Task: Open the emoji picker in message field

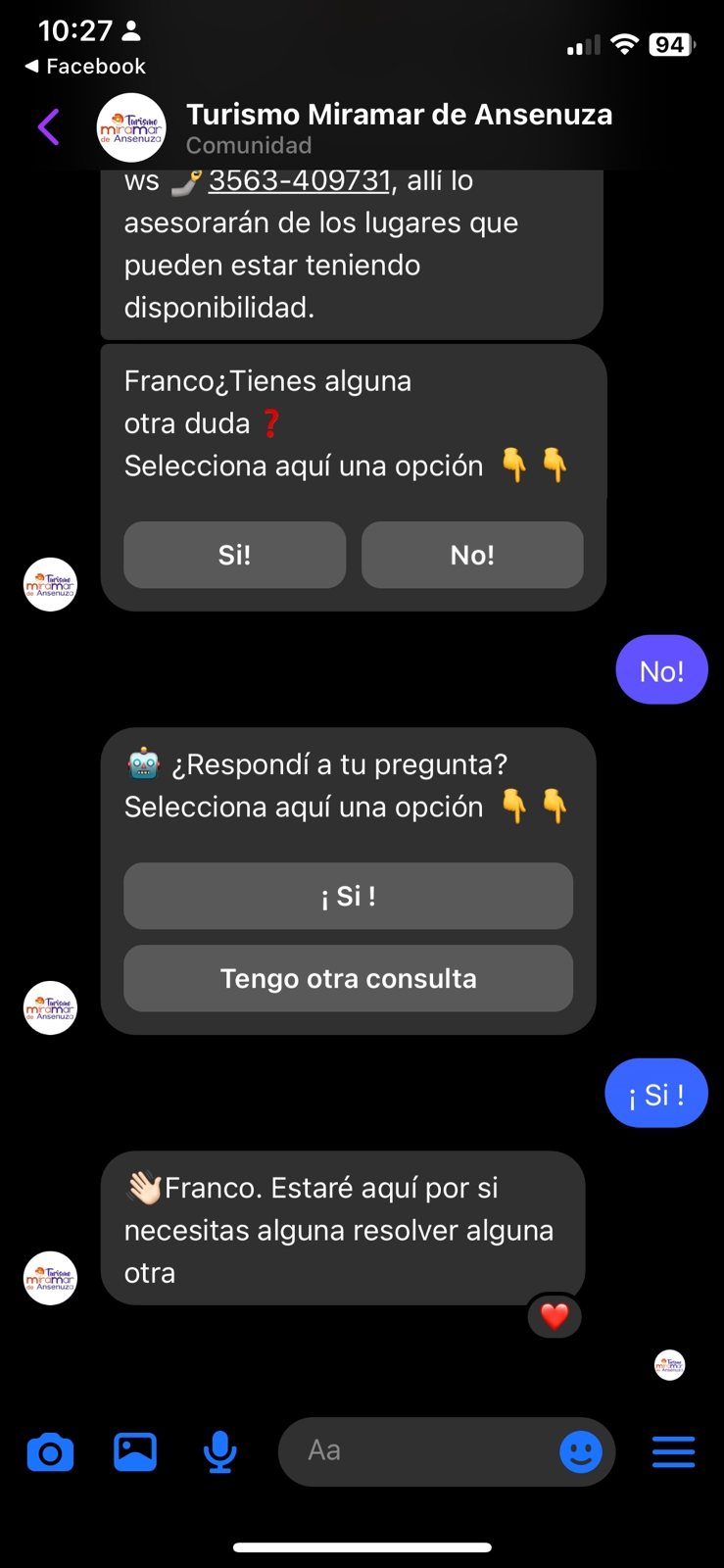Action: click(580, 1451)
